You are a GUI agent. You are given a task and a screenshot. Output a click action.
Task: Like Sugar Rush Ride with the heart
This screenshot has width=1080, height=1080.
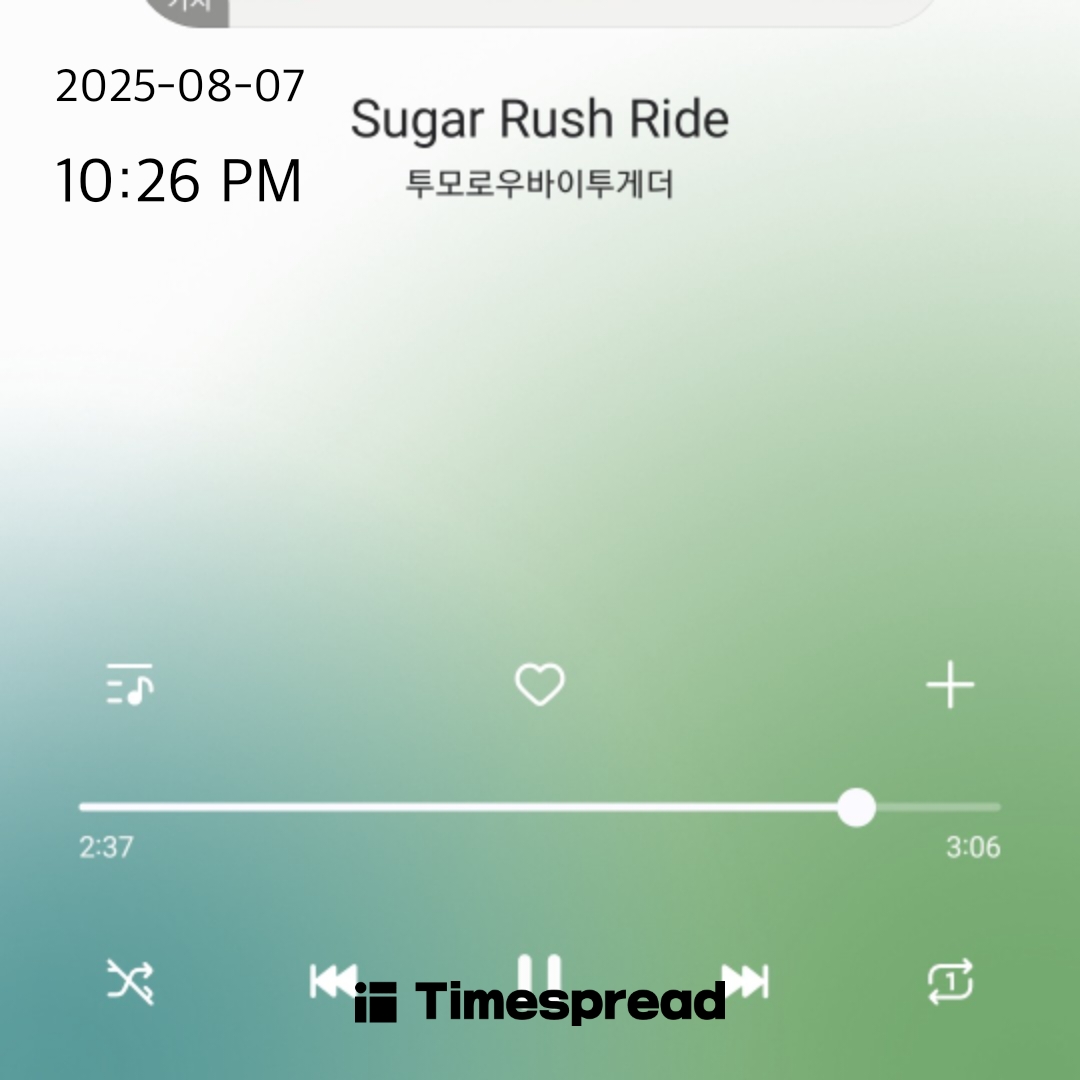[540, 685]
